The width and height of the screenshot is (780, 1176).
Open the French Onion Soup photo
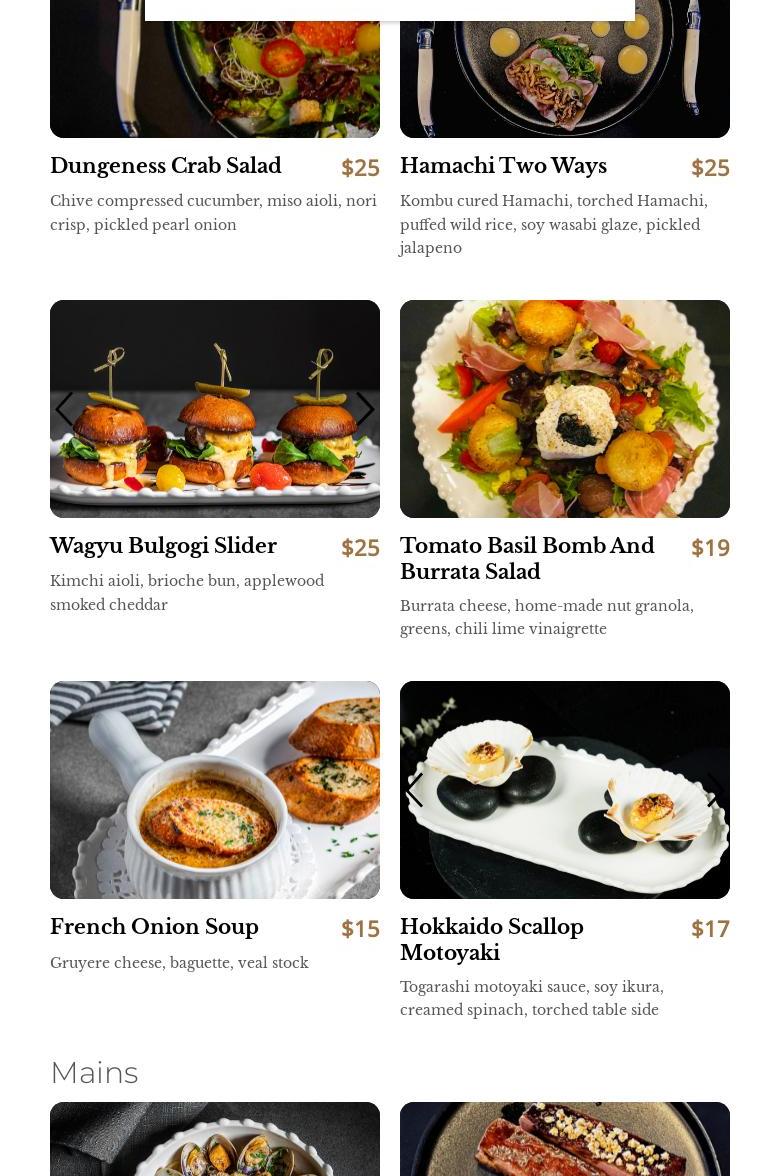[215, 790]
